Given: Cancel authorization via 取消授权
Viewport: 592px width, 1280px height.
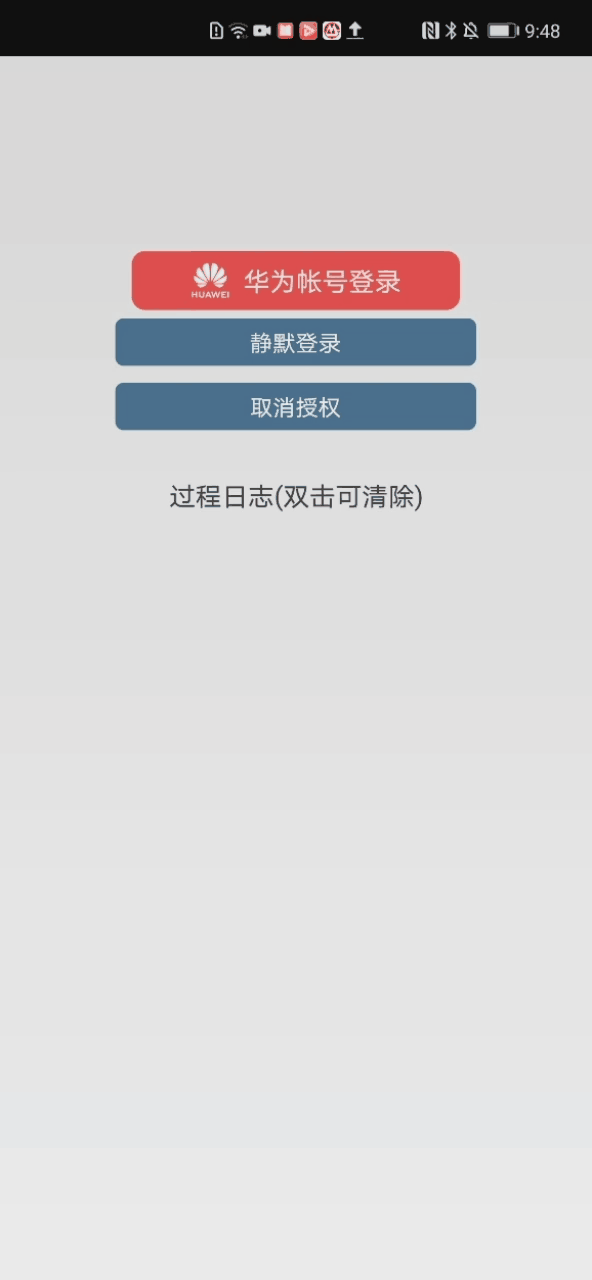Looking at the screenshot, I should [296, 407].
